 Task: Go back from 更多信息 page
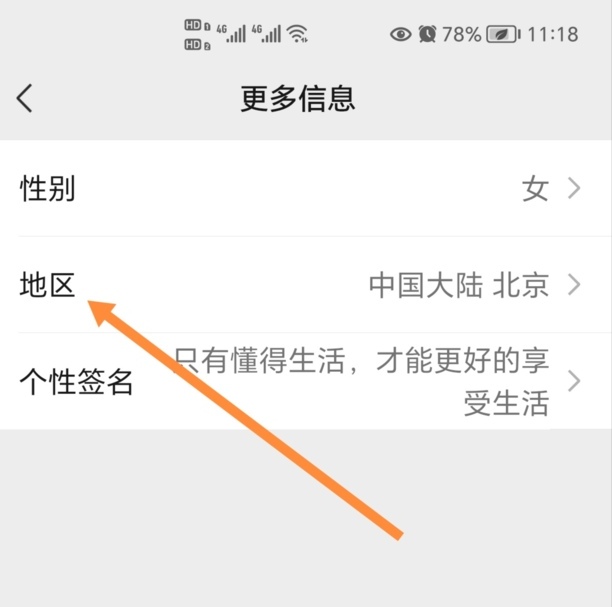(x=25, y=98)
